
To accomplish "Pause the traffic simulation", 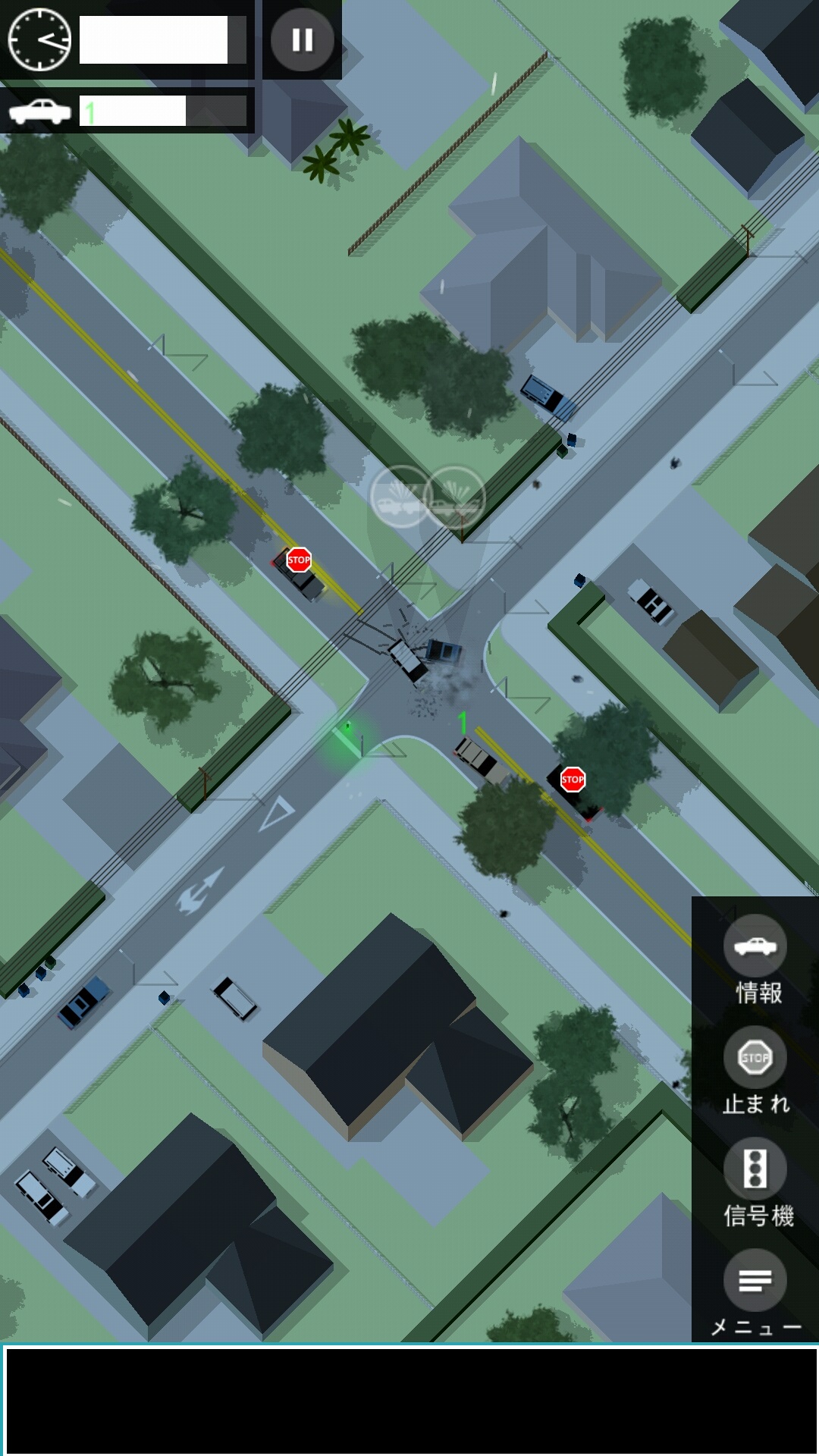I will pos(302,39).
